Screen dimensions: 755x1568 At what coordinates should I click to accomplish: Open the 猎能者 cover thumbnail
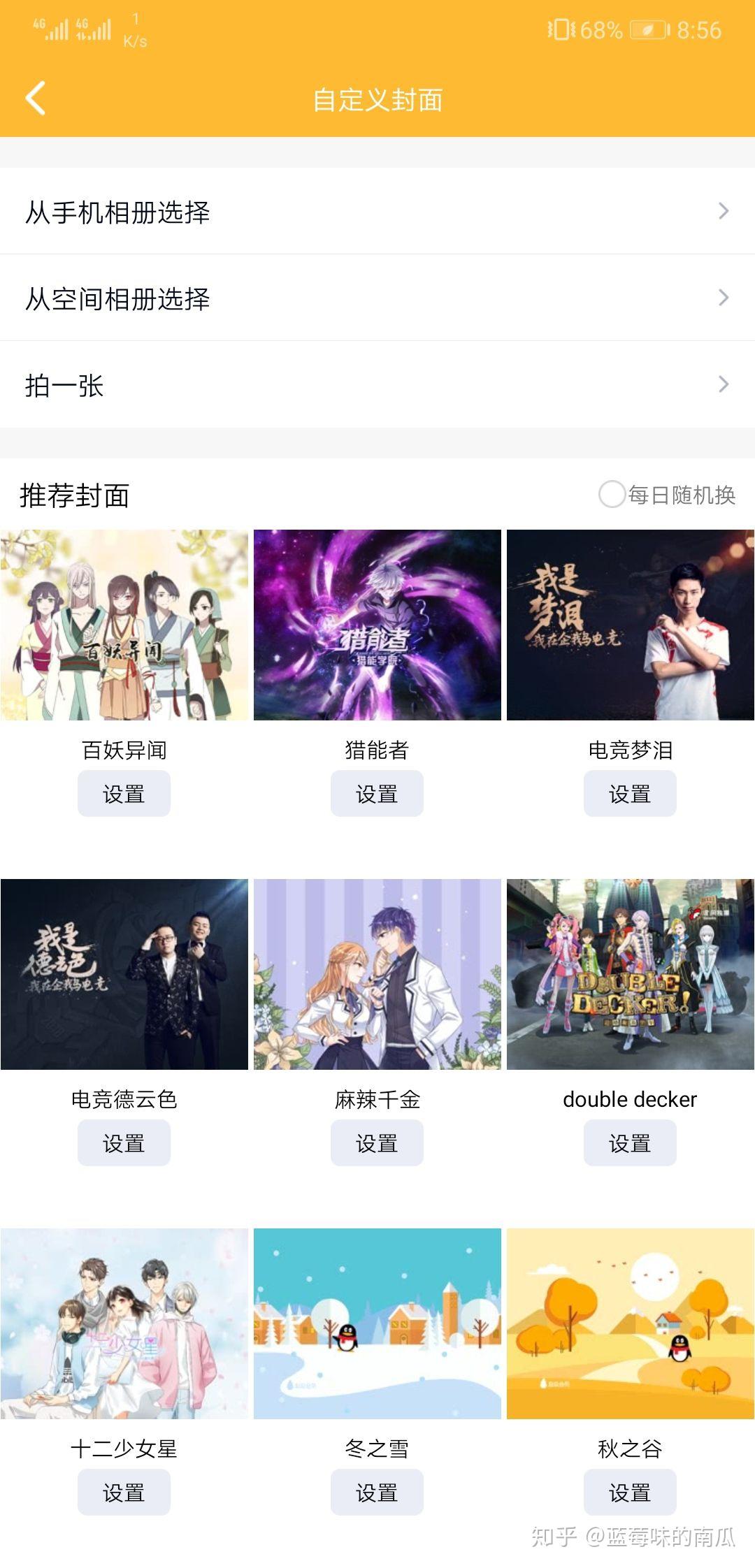click(377, 625)
